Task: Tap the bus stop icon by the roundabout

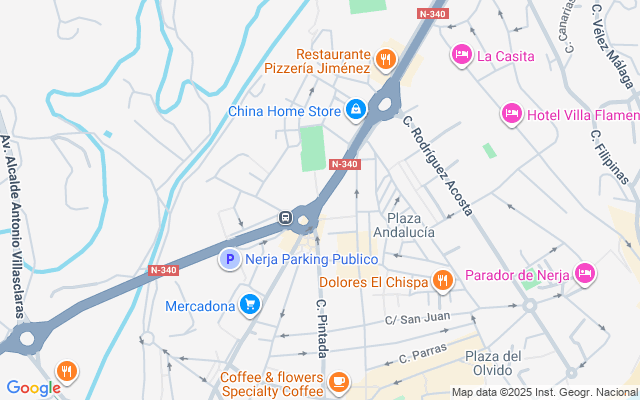Action: pyautogui.click(x=285, y=218)
